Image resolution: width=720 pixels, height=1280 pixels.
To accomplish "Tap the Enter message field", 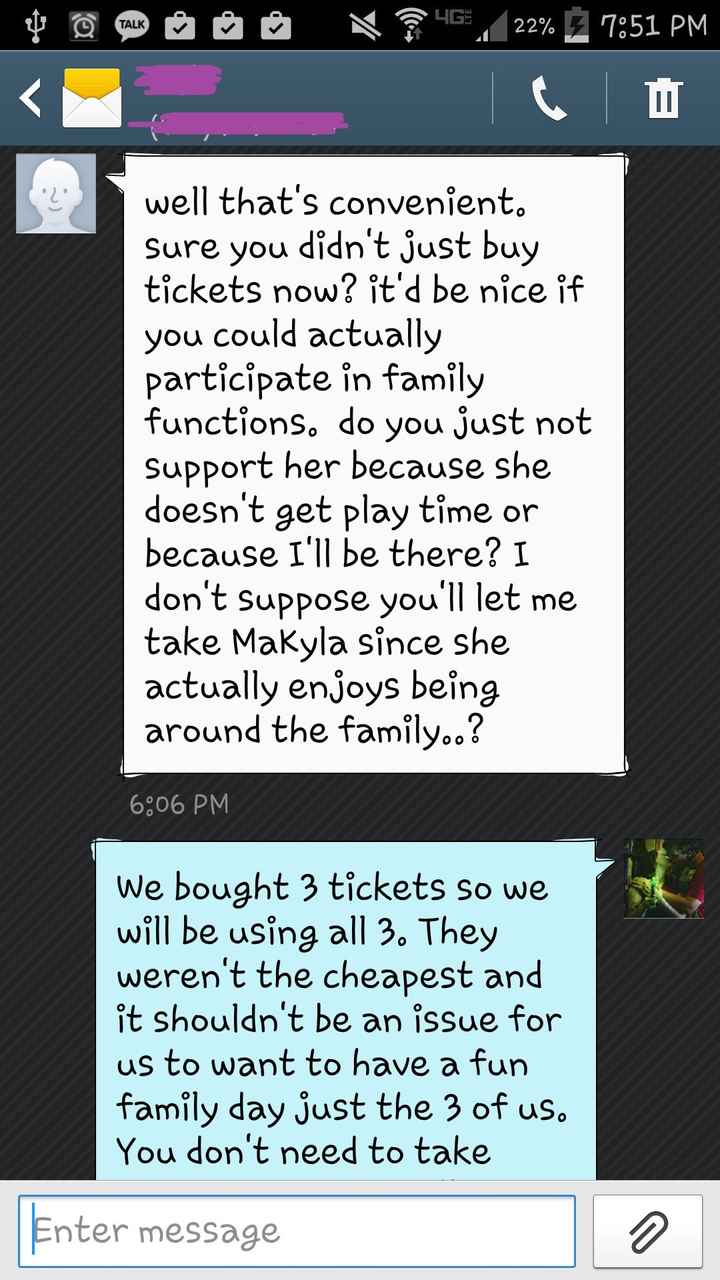I will pos(297,1231).
